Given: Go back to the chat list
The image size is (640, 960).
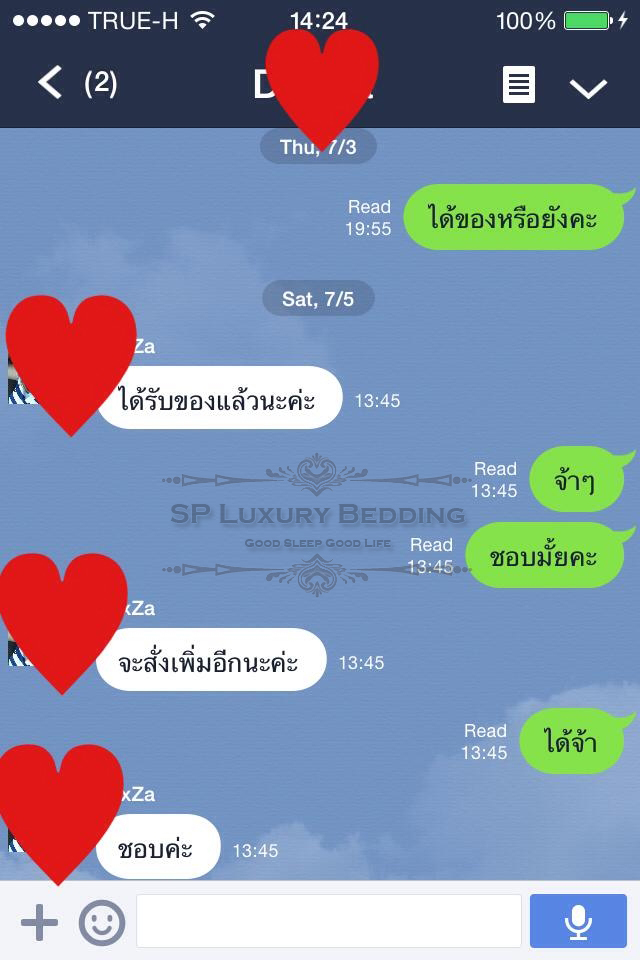Looking at the screenshot, I should pos(50,83).
